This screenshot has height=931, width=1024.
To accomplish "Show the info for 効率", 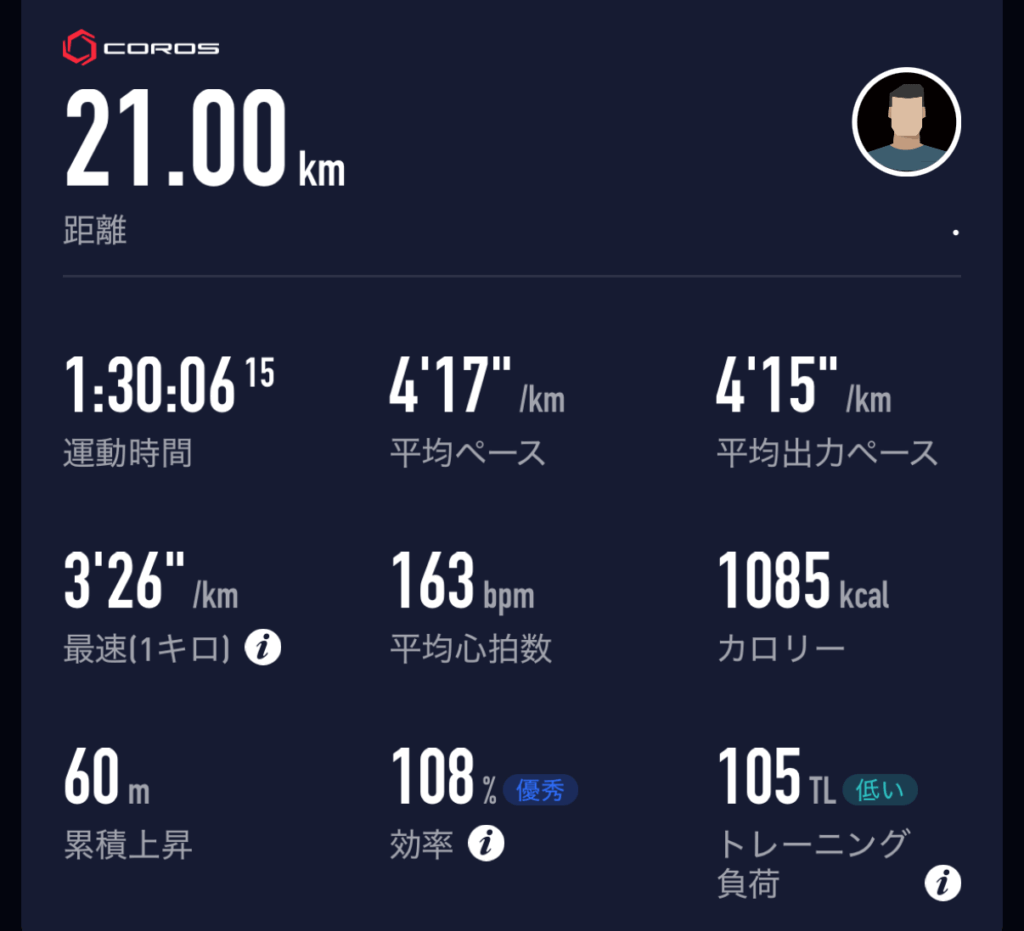I will 486,844.
